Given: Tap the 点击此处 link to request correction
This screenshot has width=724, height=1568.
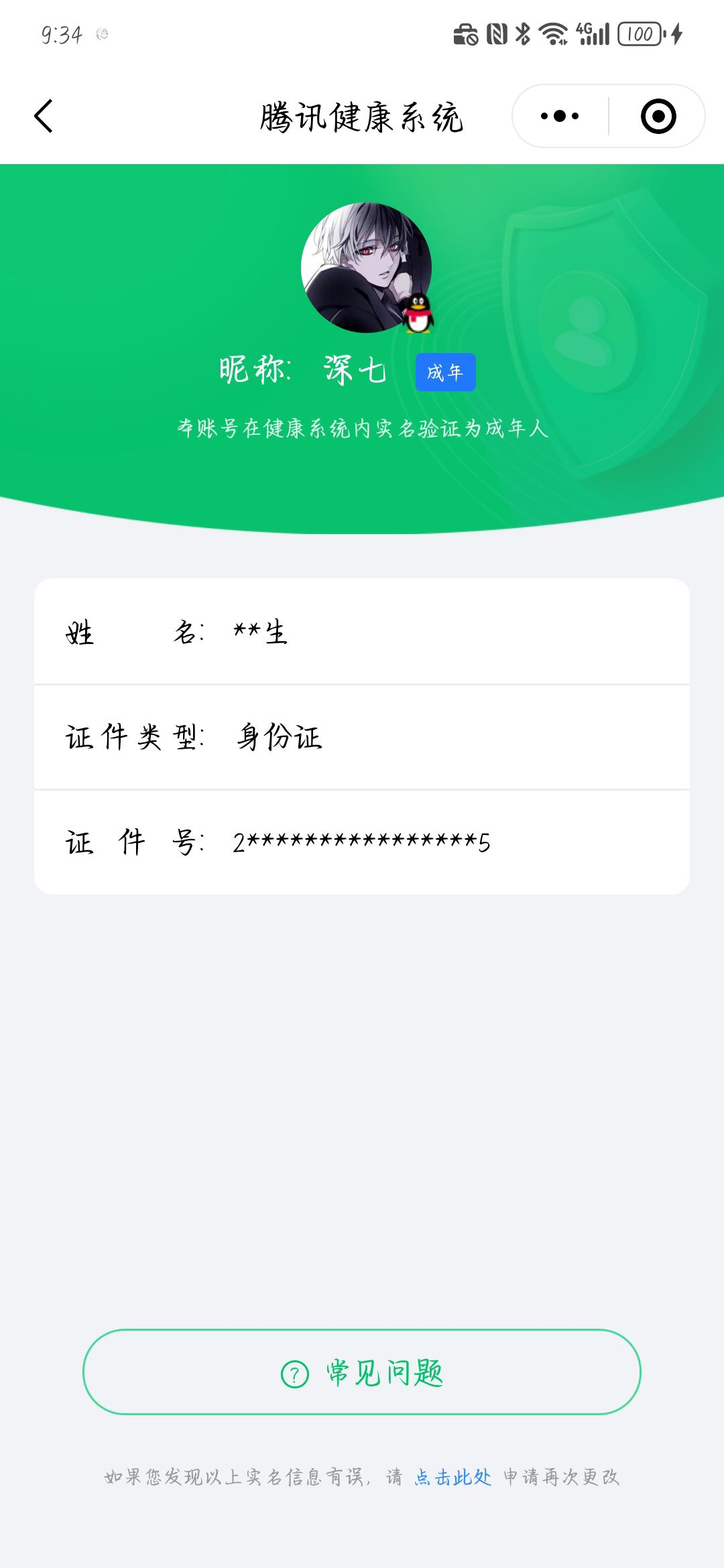Looking at the screenshot, I should pyautogui.click(x=452, y=1478).
